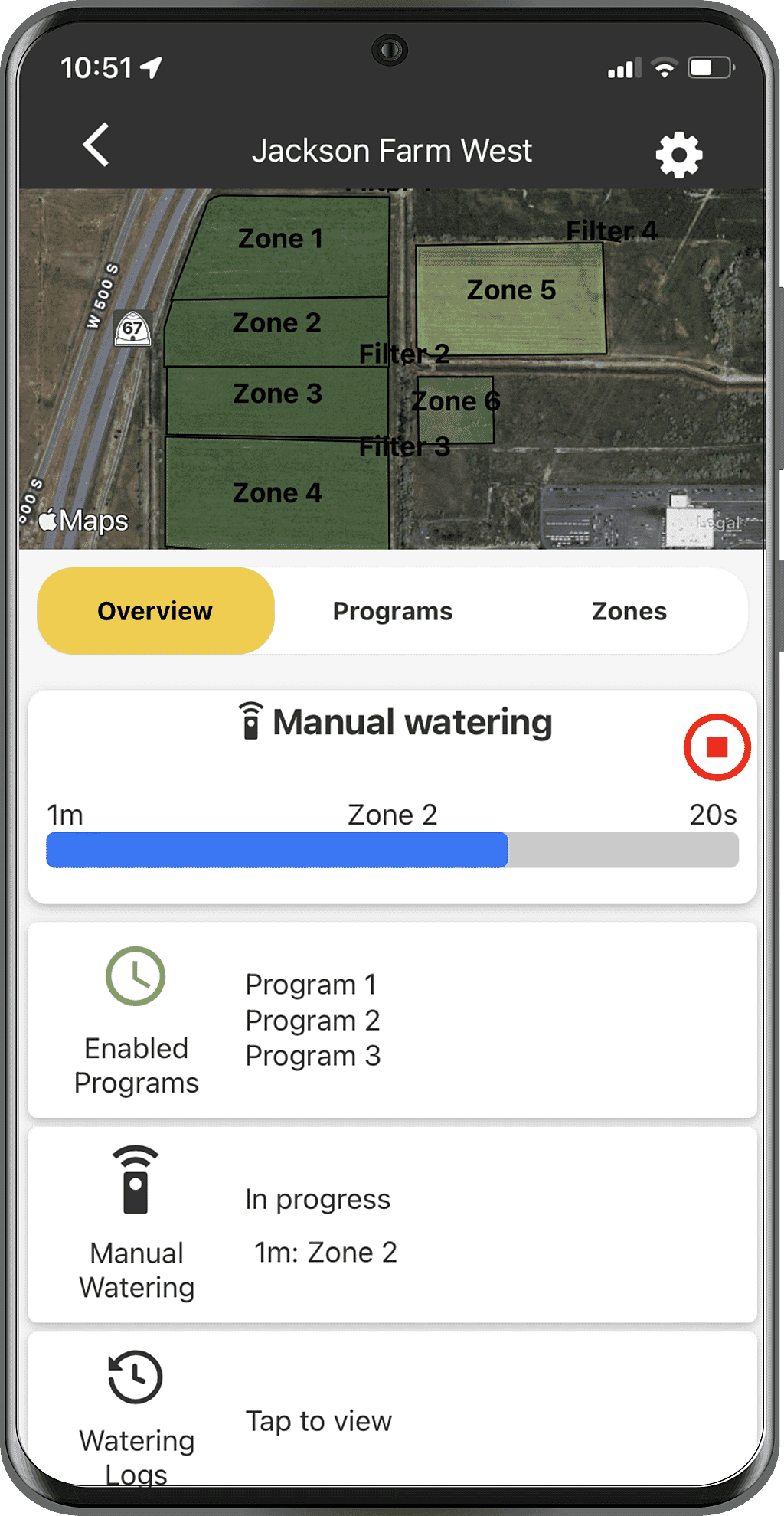Screen dimensions: 784x1516
Task: Select the Overview tab
Action: [155, 611]
